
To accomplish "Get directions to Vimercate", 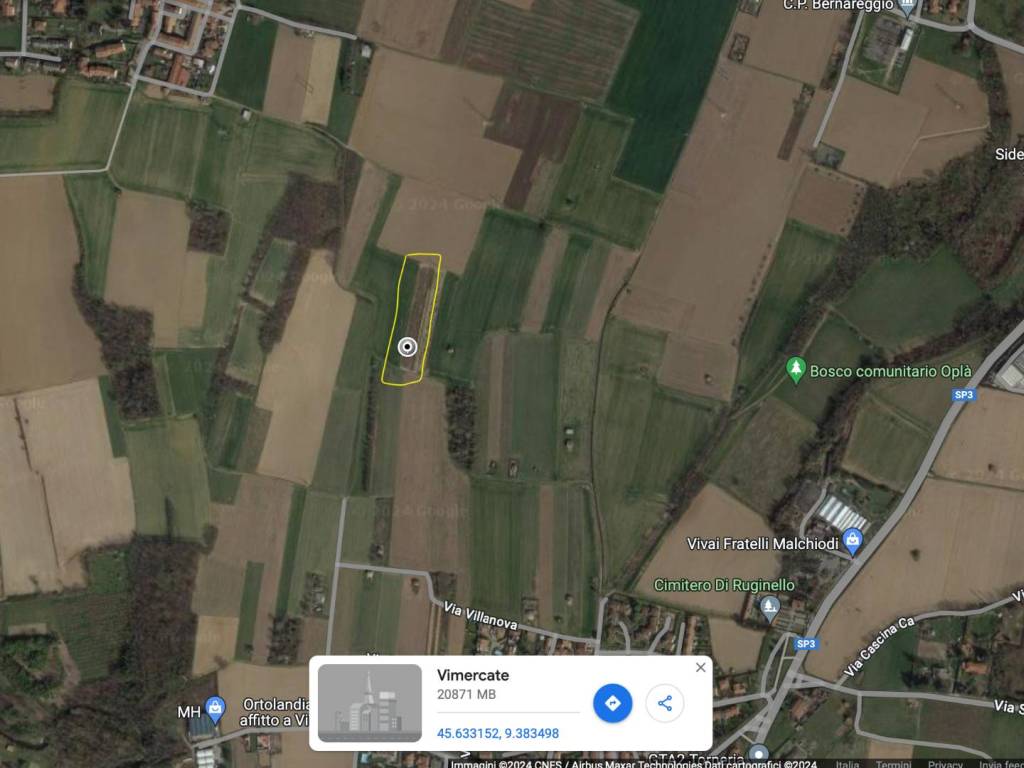I will pos(612,703).
